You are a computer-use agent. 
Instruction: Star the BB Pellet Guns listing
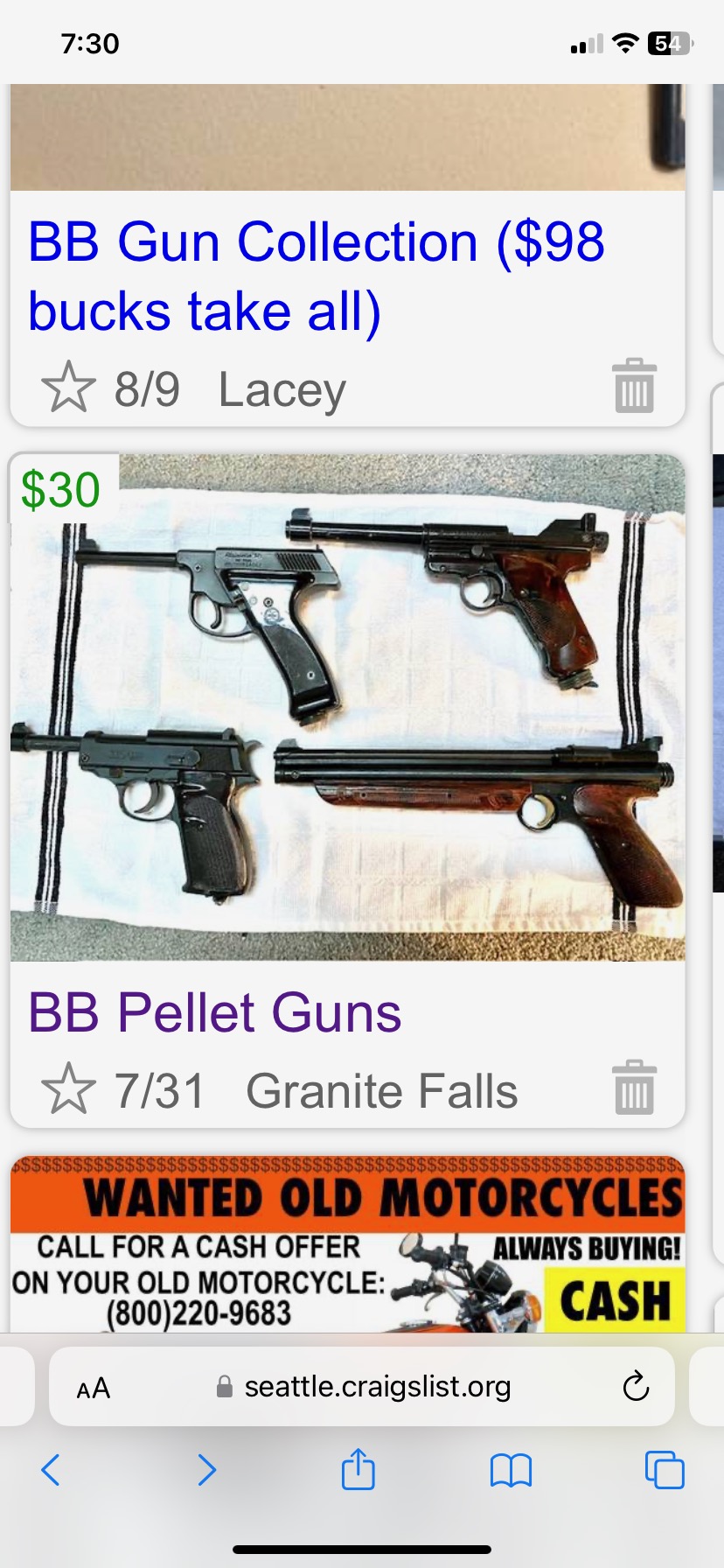pos(68,1089)
